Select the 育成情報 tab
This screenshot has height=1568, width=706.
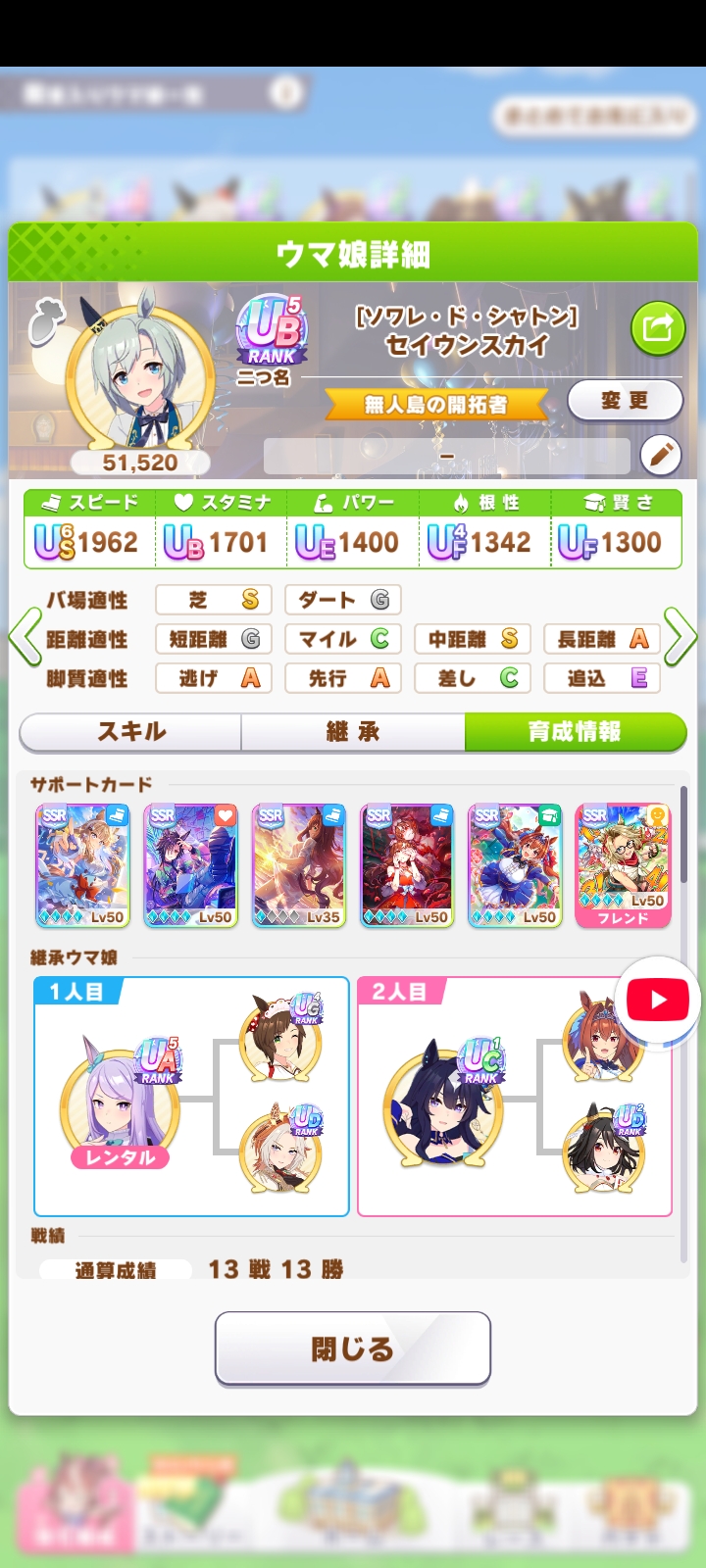(x=576, y=732)
